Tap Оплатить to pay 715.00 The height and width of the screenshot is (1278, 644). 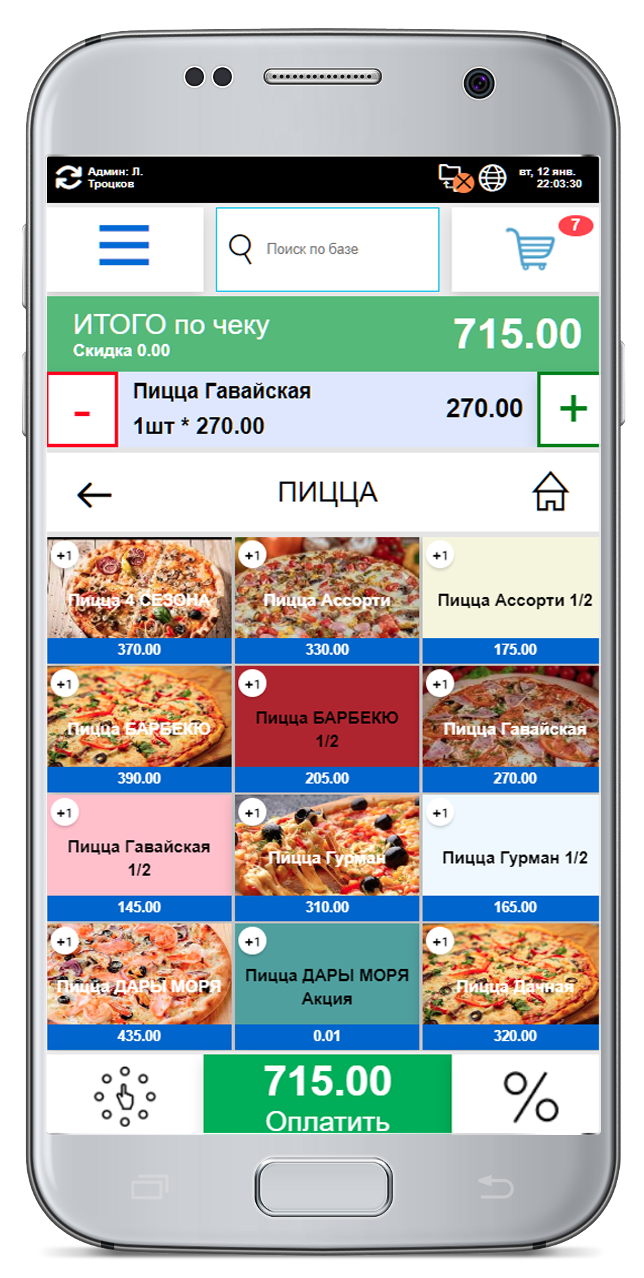327,1094
